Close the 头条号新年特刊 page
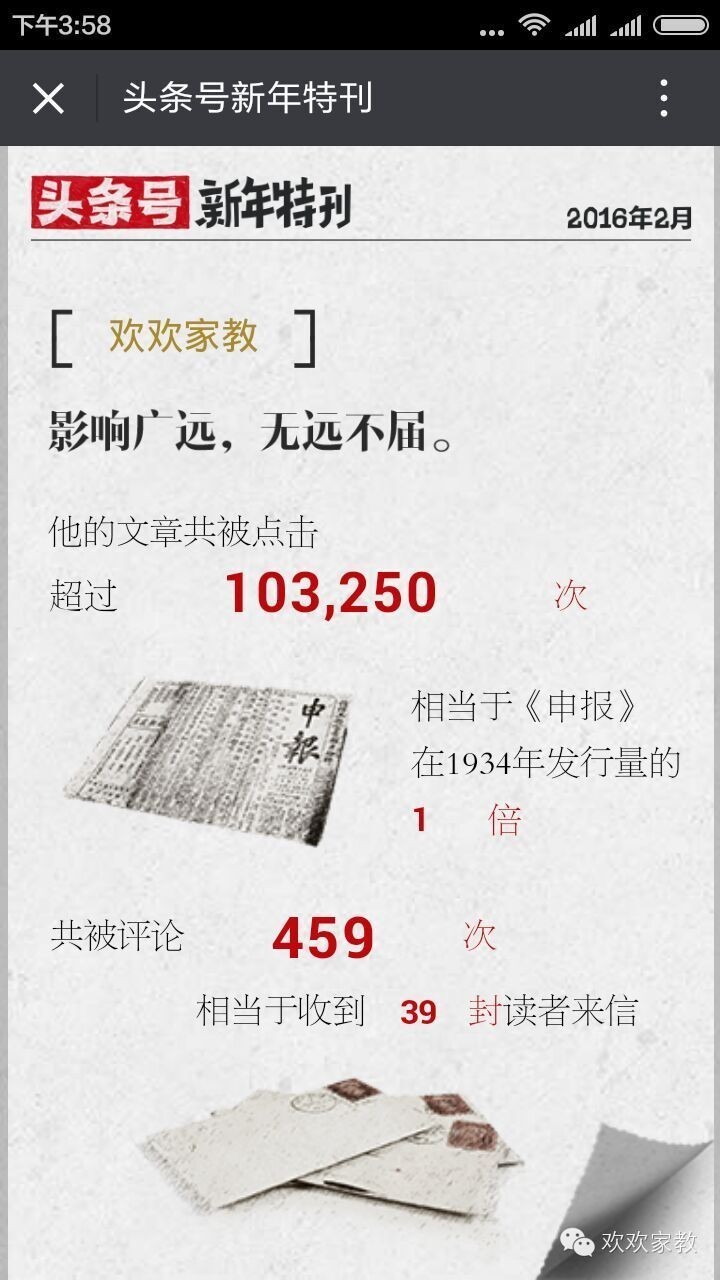 coord(48,98)
